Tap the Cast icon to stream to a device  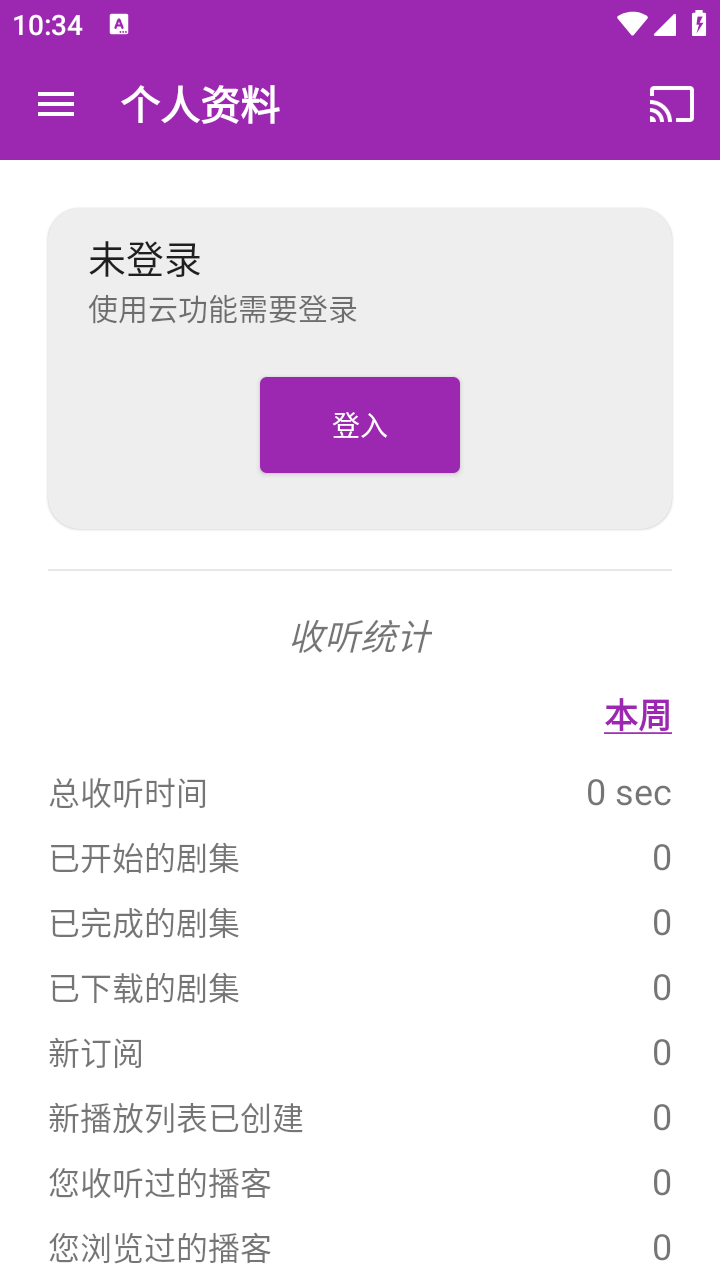pyautogui.click(x=670, y=104)
